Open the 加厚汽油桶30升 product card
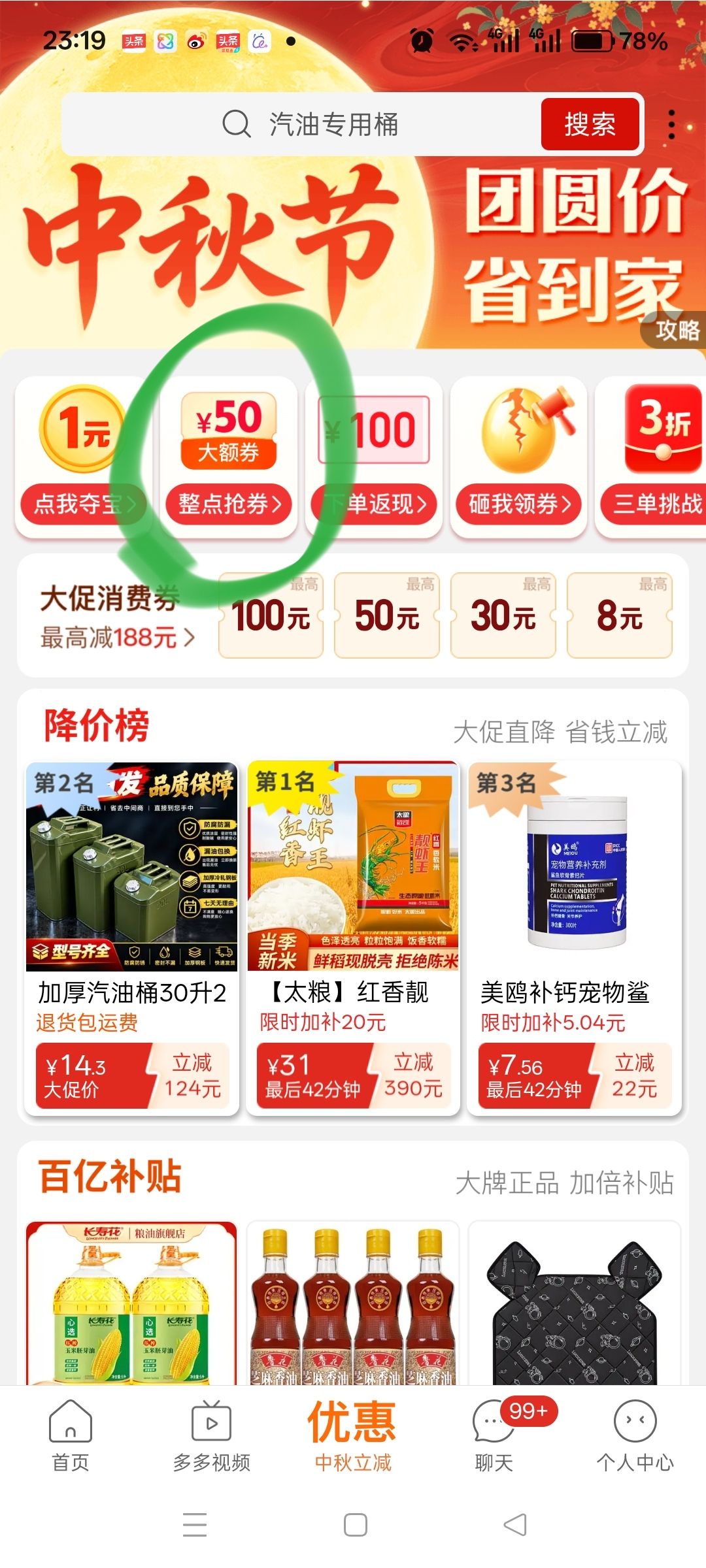 coord(132,938)
